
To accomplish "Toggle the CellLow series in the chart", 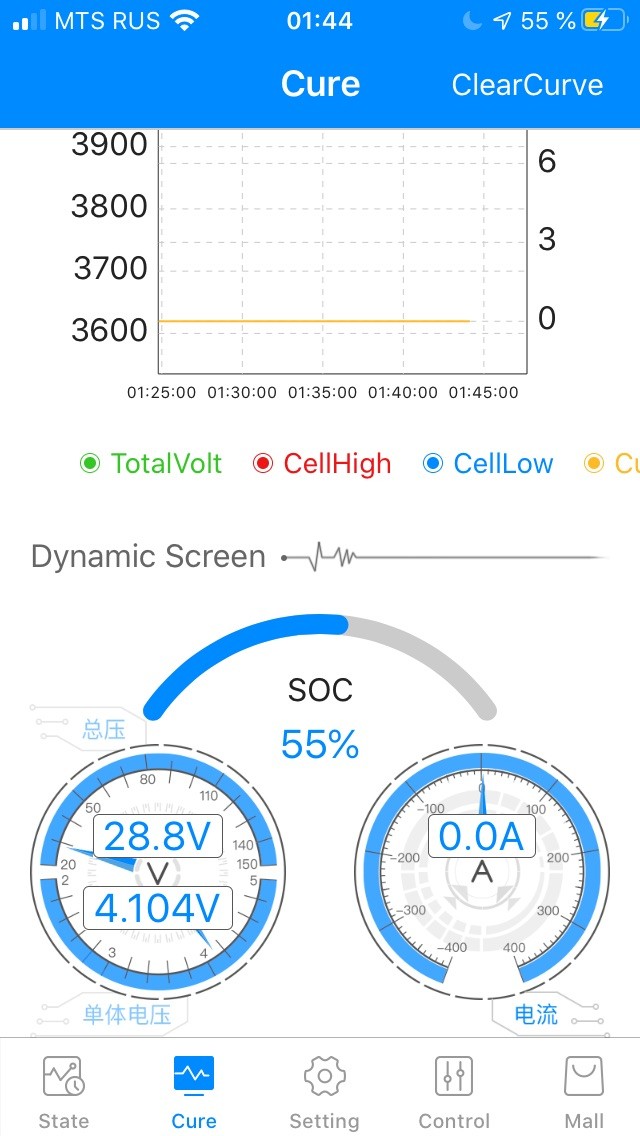I will click(488, 464).
